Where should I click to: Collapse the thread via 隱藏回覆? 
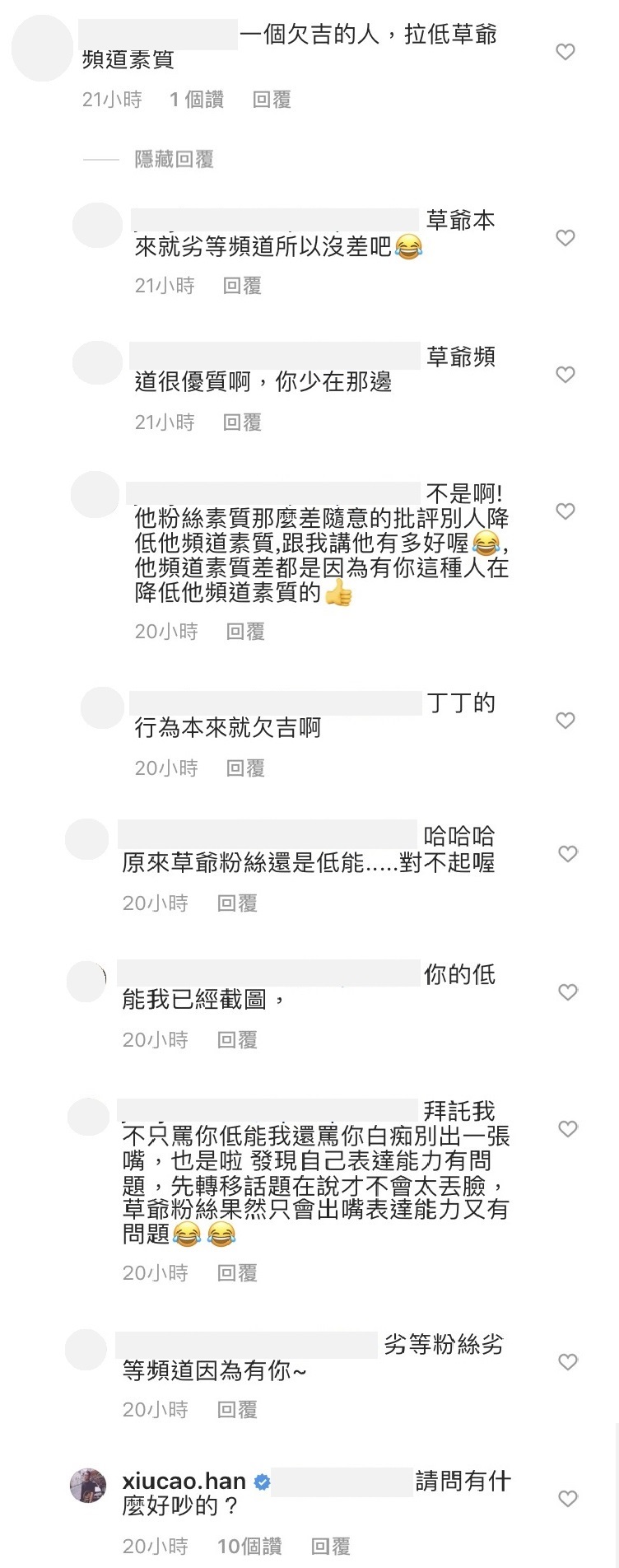[x=174, y=159]
